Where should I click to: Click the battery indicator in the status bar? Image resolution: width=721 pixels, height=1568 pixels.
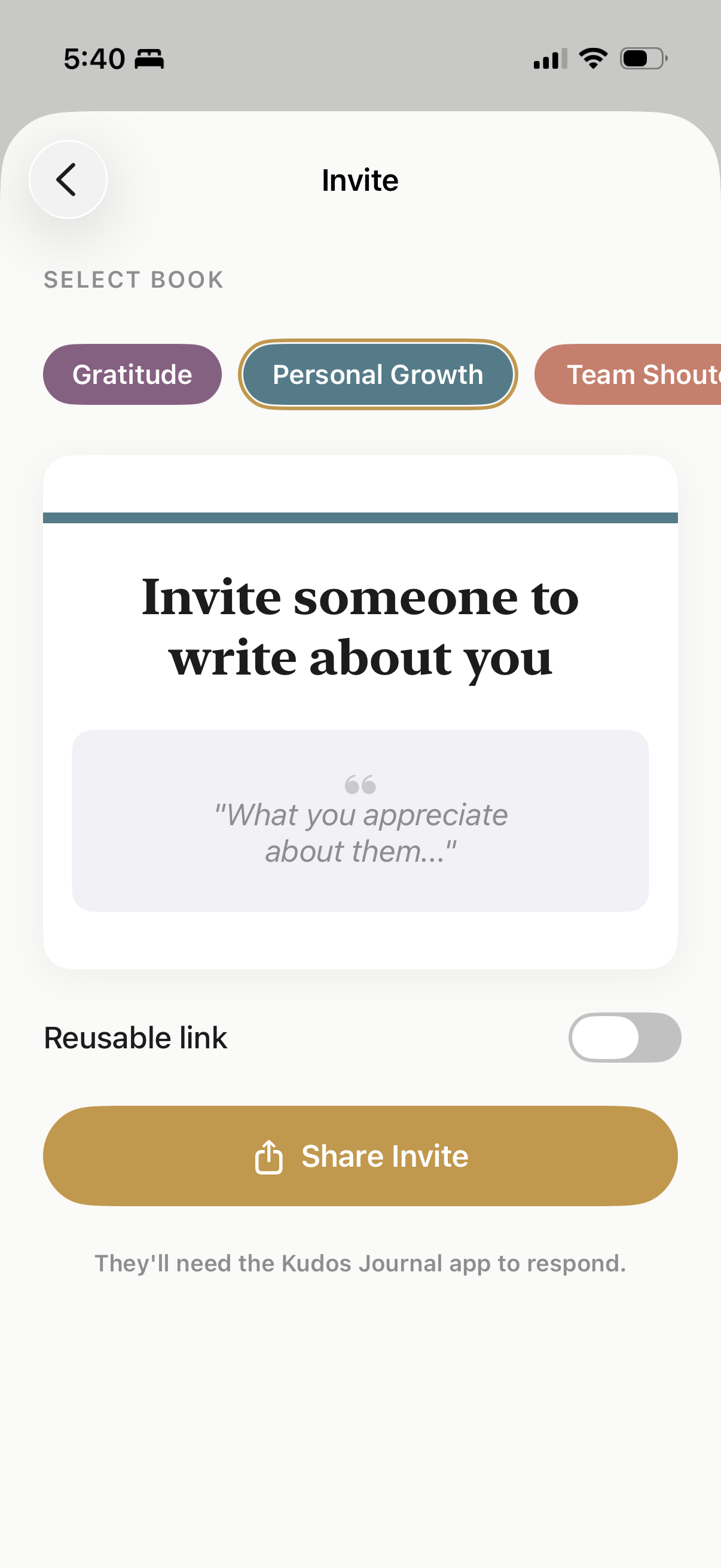[x=643, y=57]
